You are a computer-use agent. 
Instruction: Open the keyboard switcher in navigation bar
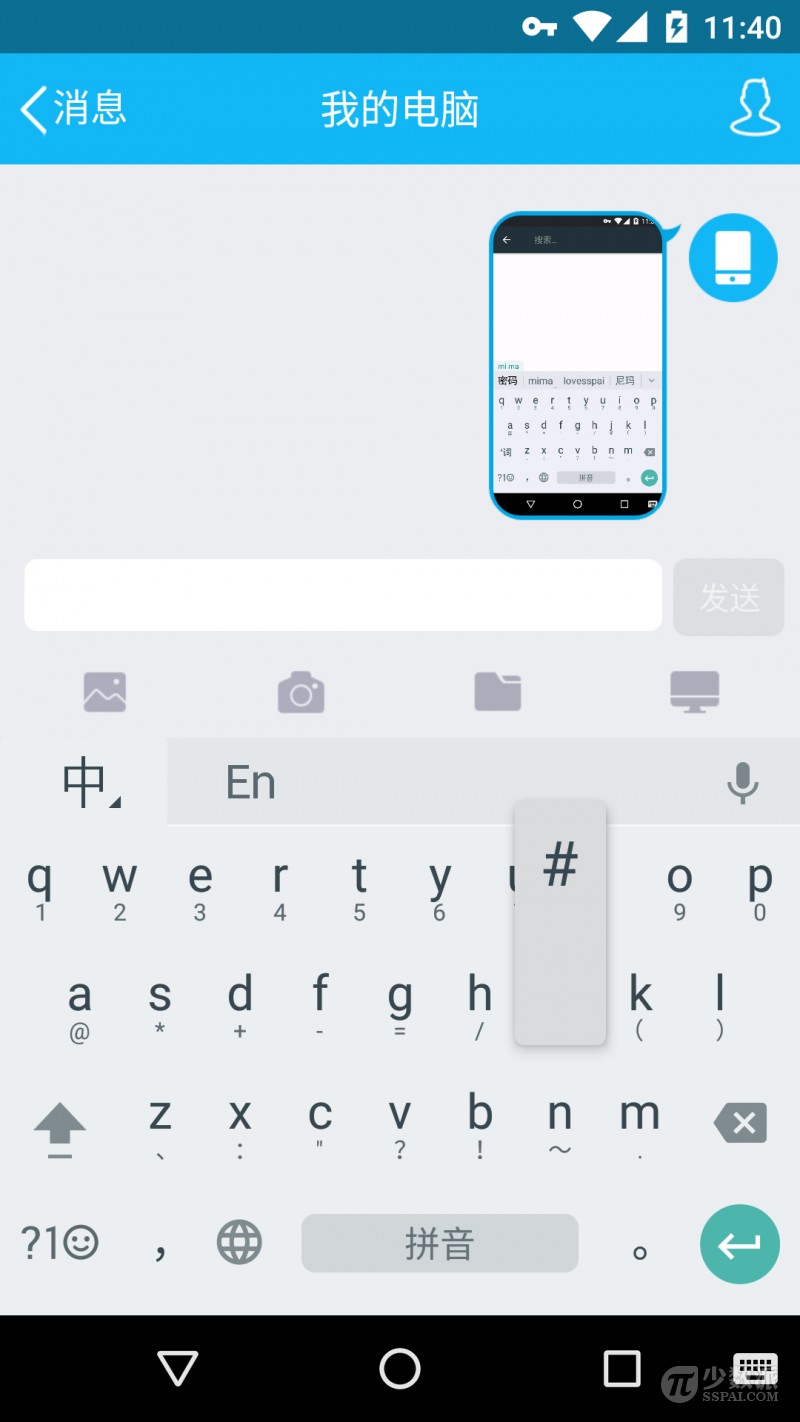tap(755, 1367)
